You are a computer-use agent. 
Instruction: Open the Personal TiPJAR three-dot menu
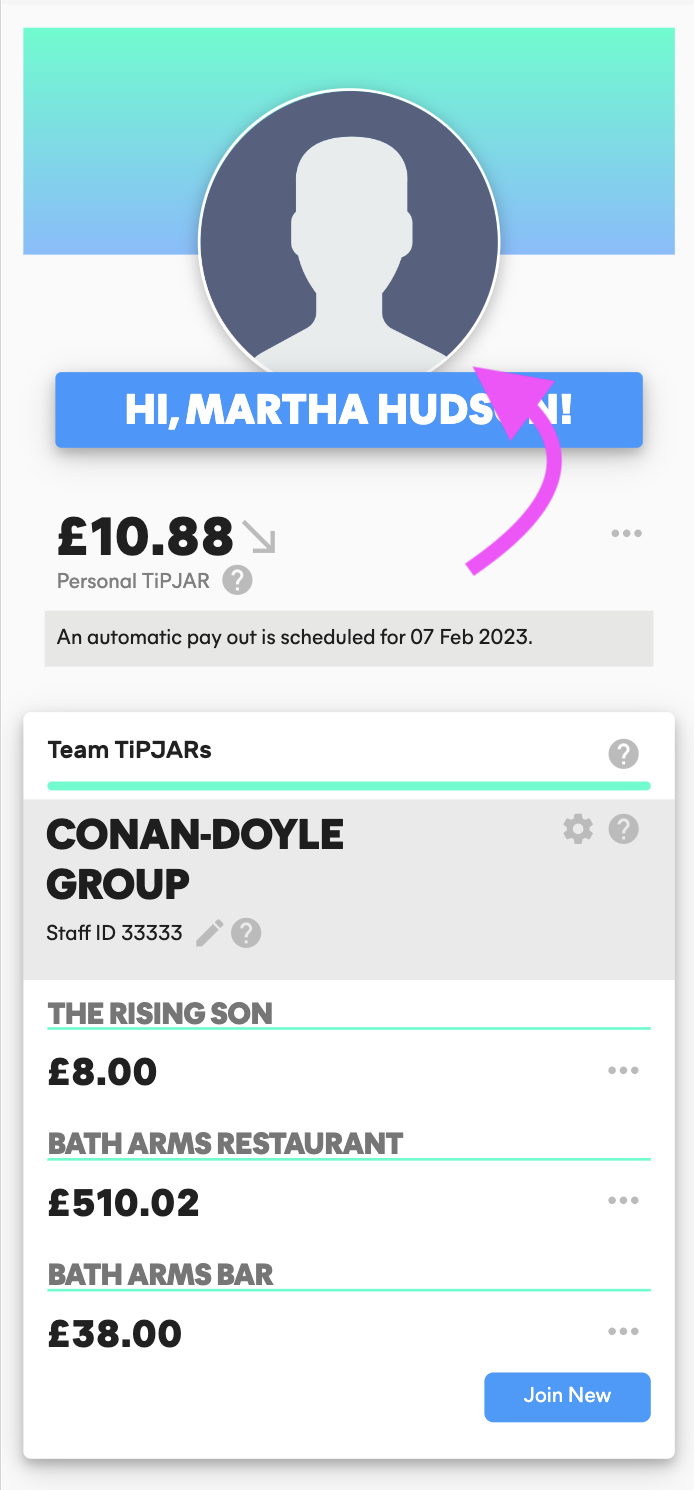pos(626,533)
